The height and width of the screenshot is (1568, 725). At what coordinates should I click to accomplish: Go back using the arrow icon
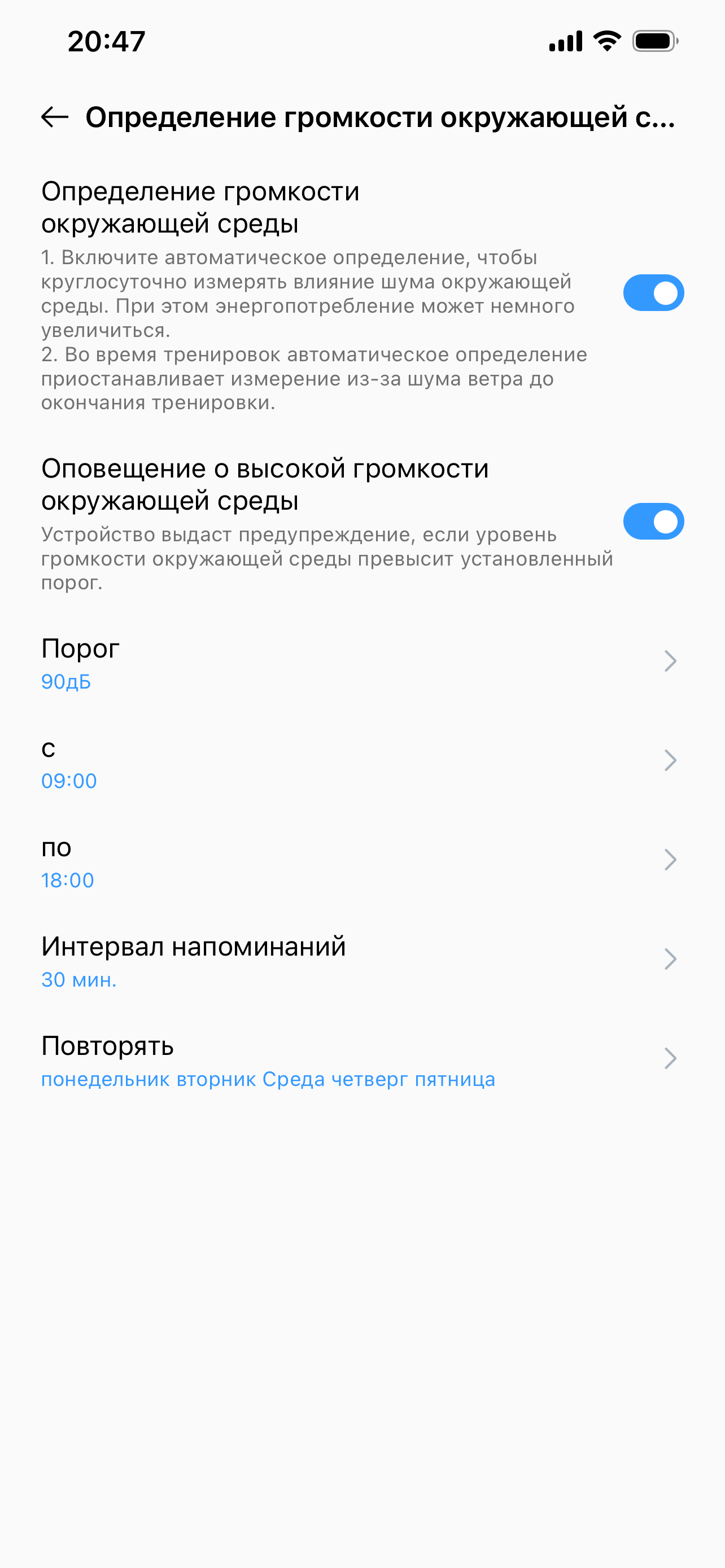(55, 116)
